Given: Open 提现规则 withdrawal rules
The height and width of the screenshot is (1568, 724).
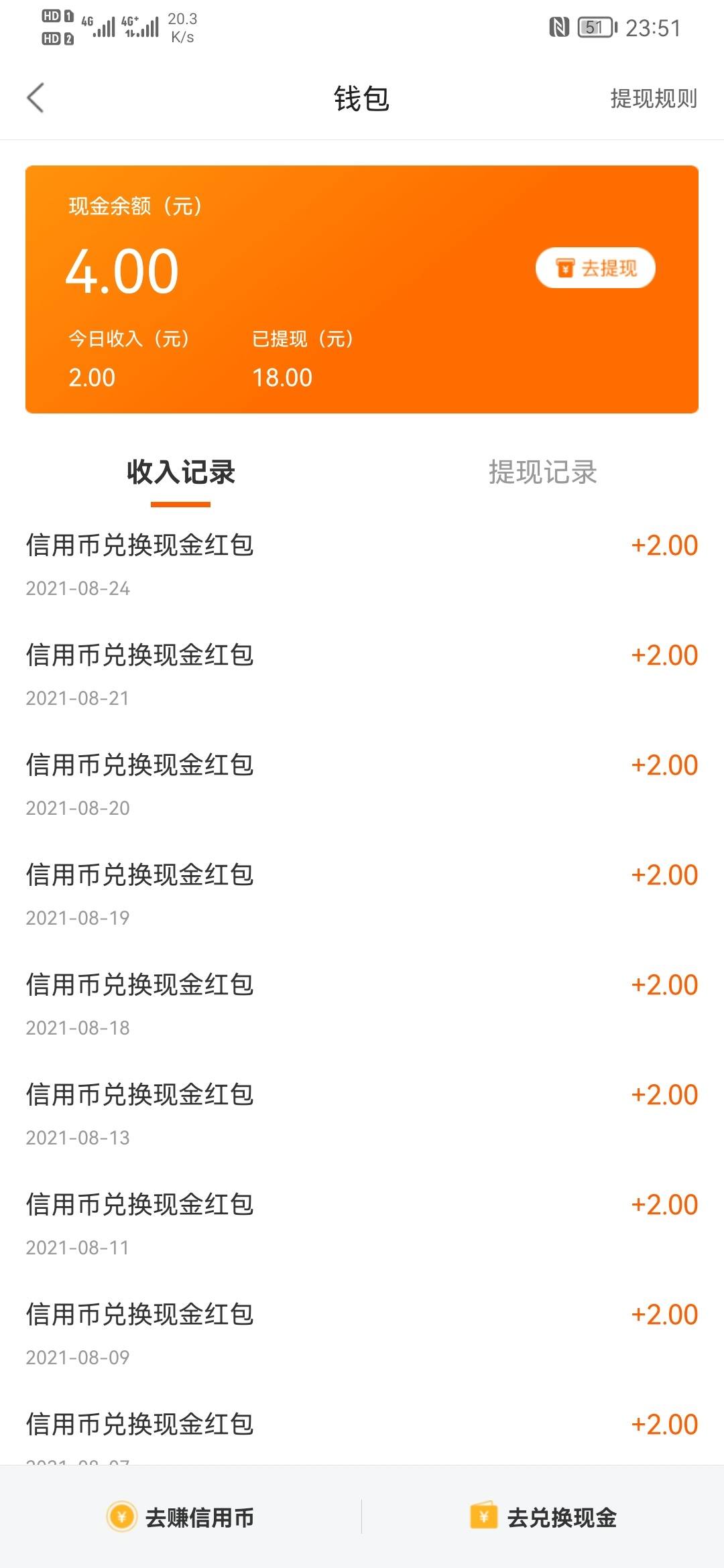Looking at the screenshot, I should [654, 99].
